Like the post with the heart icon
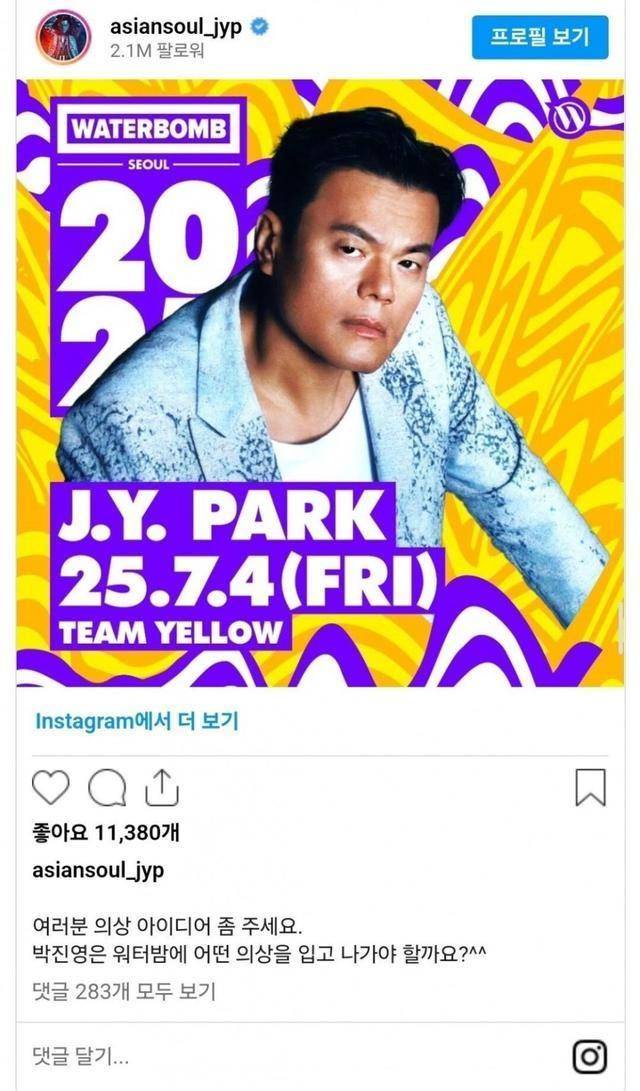Screen dimensions: 640x1091 (51, 787)
